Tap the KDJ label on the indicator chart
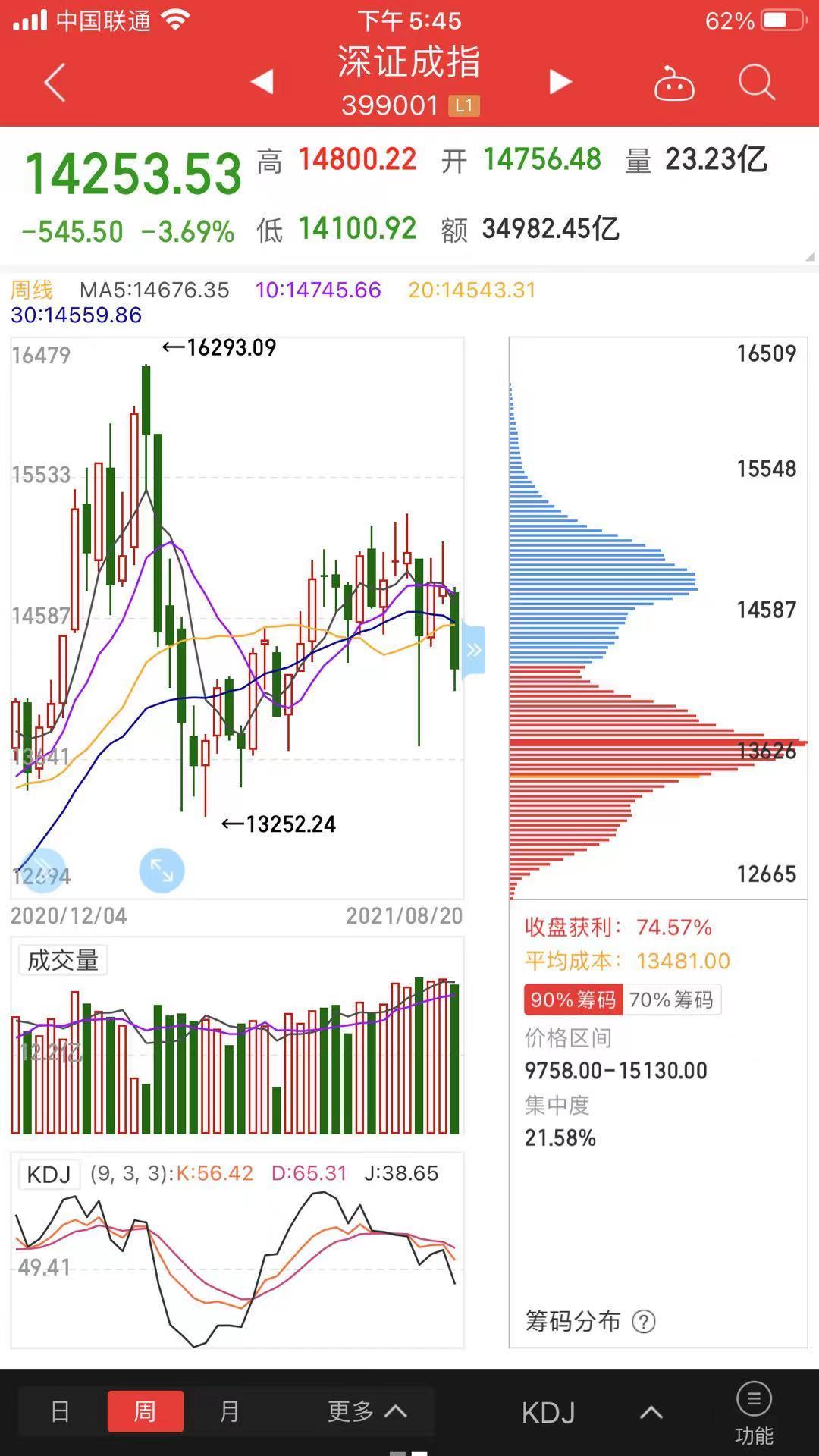Image resolution: width=819 pixels, height=1456 pixels. coord(49,1175)
